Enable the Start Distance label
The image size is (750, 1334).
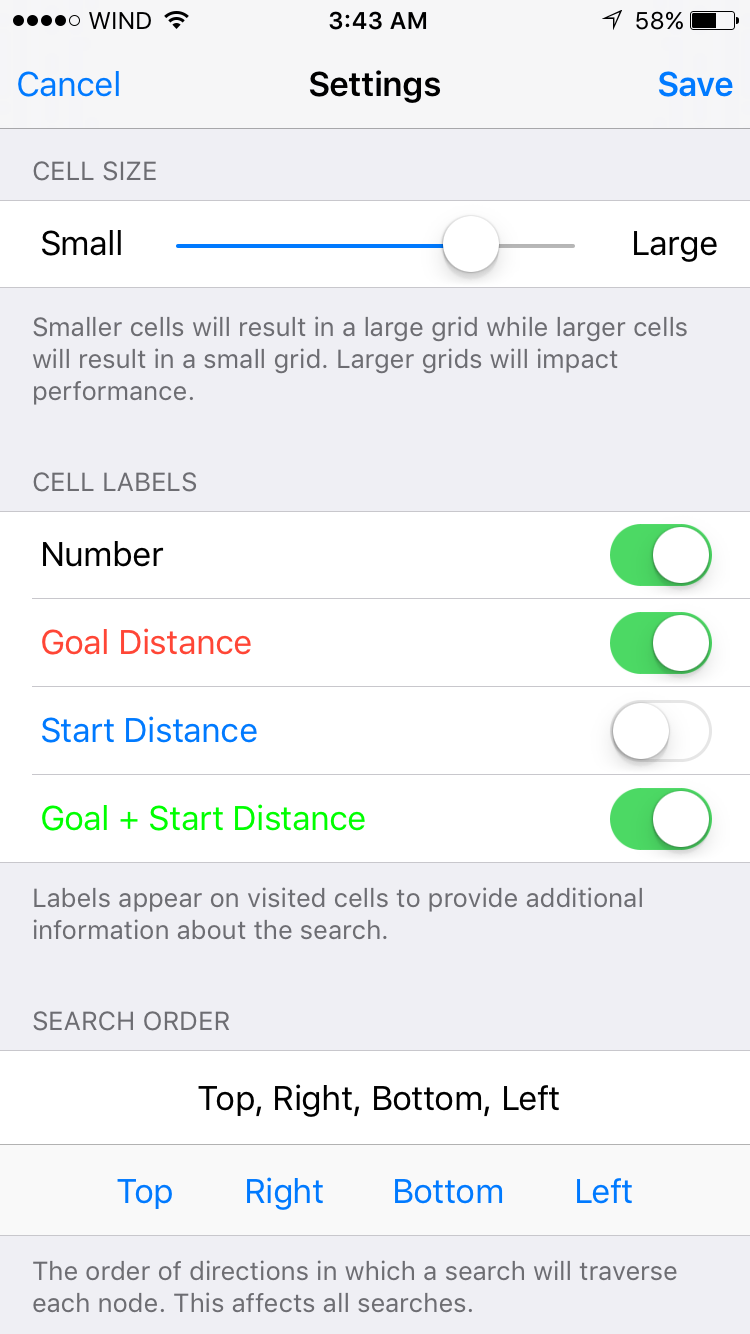(660, 731)
